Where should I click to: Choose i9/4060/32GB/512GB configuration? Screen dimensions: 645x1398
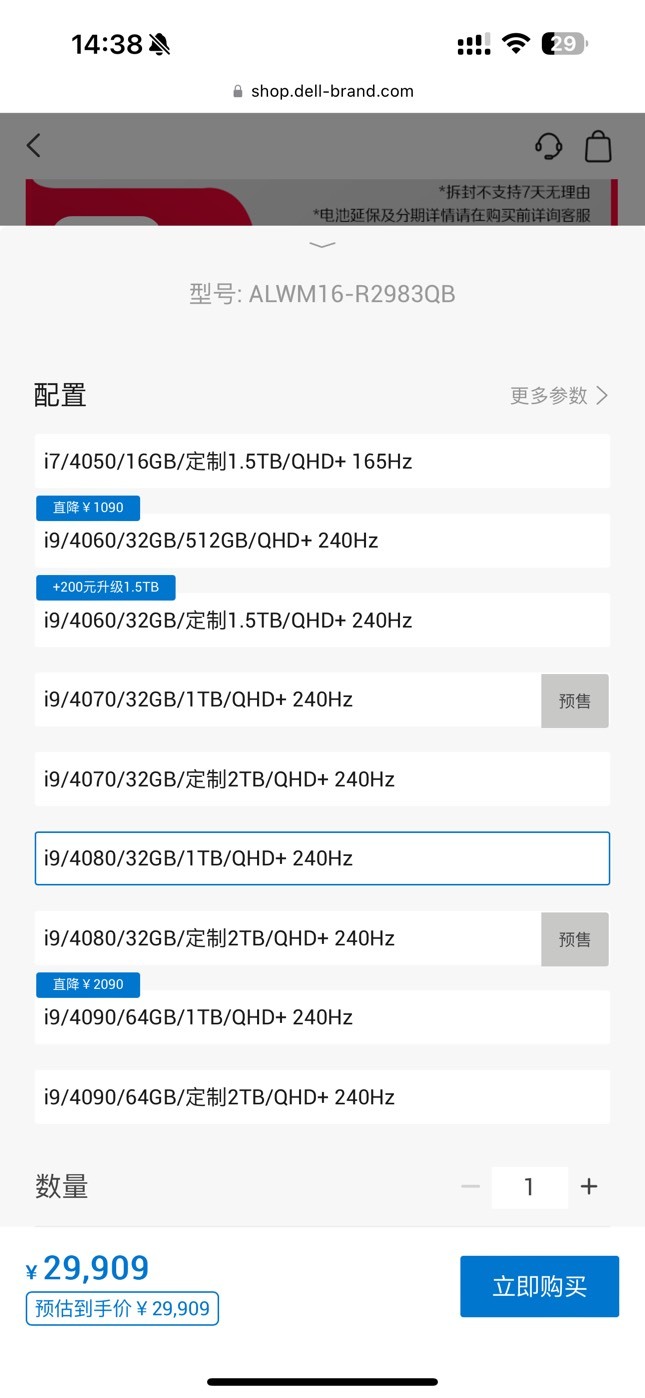point(322,541)
